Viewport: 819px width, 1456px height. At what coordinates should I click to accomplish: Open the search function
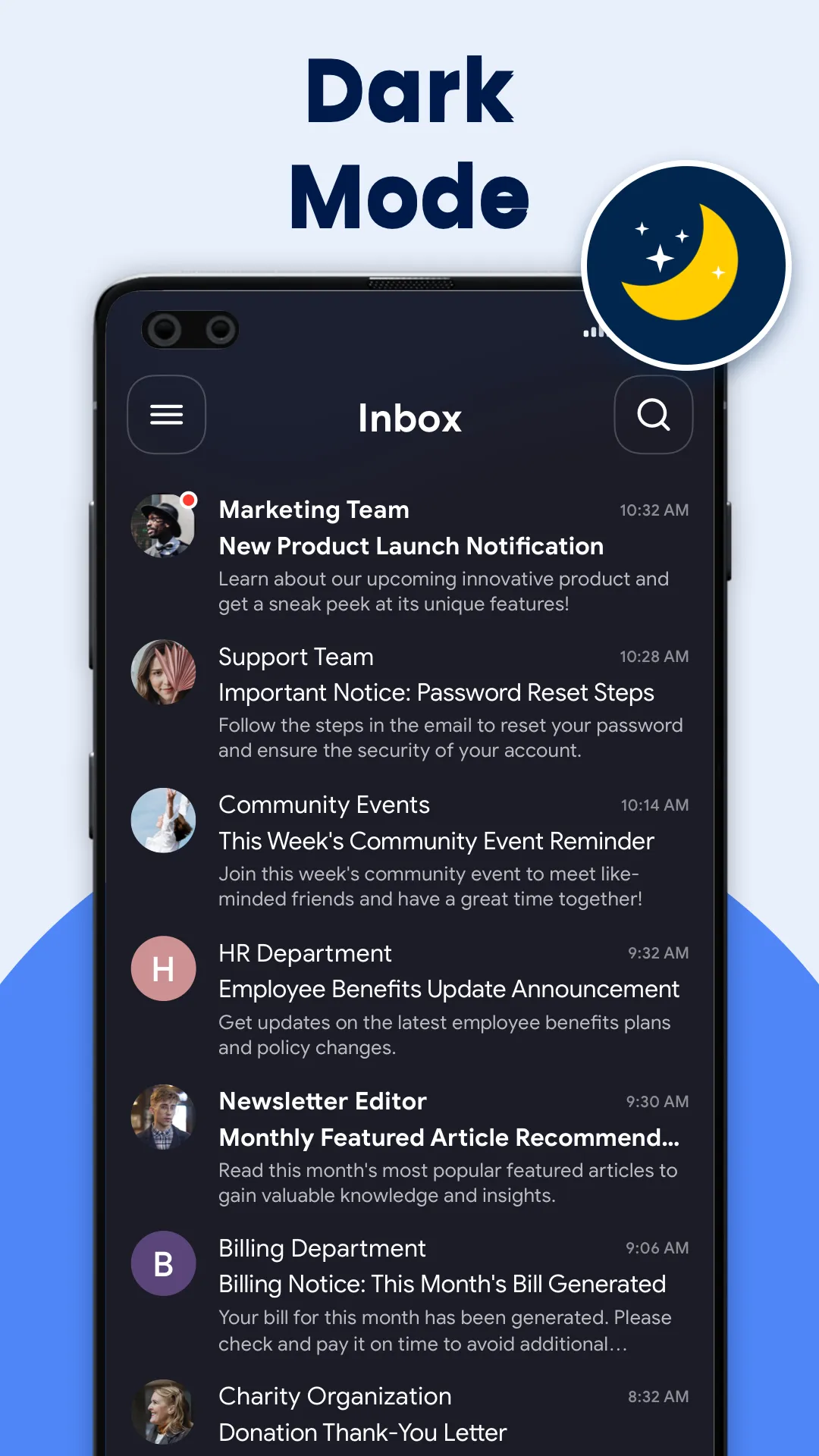coord(654,415)
